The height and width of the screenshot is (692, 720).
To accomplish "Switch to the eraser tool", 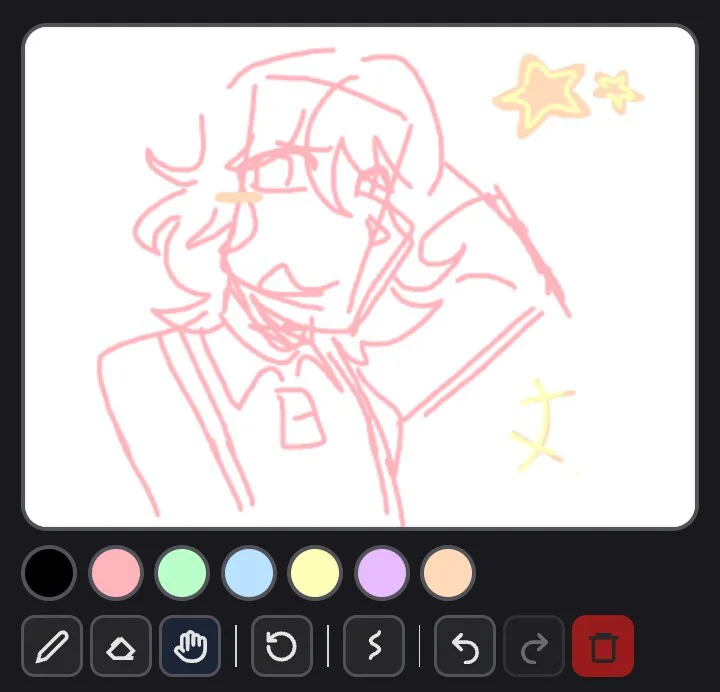I will 121,646.
